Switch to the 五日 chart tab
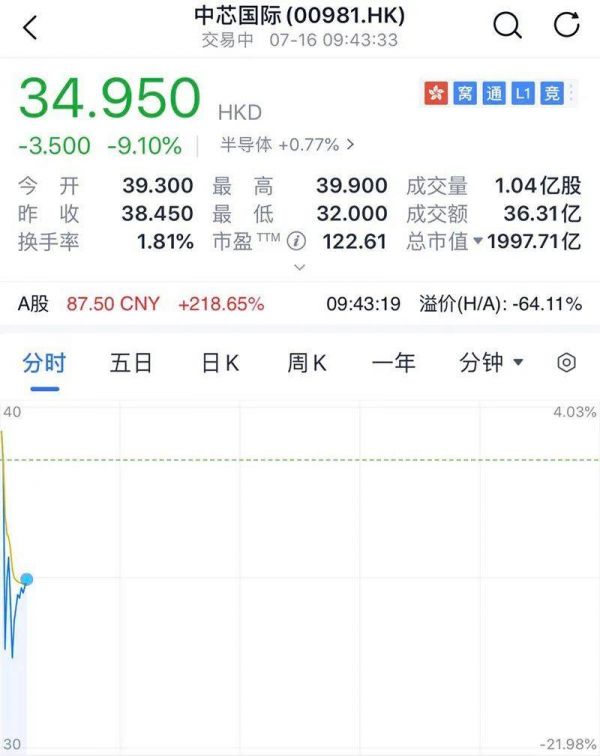This screenshot has width=600, height=756. pyautogui.click(x=130, y=363)
